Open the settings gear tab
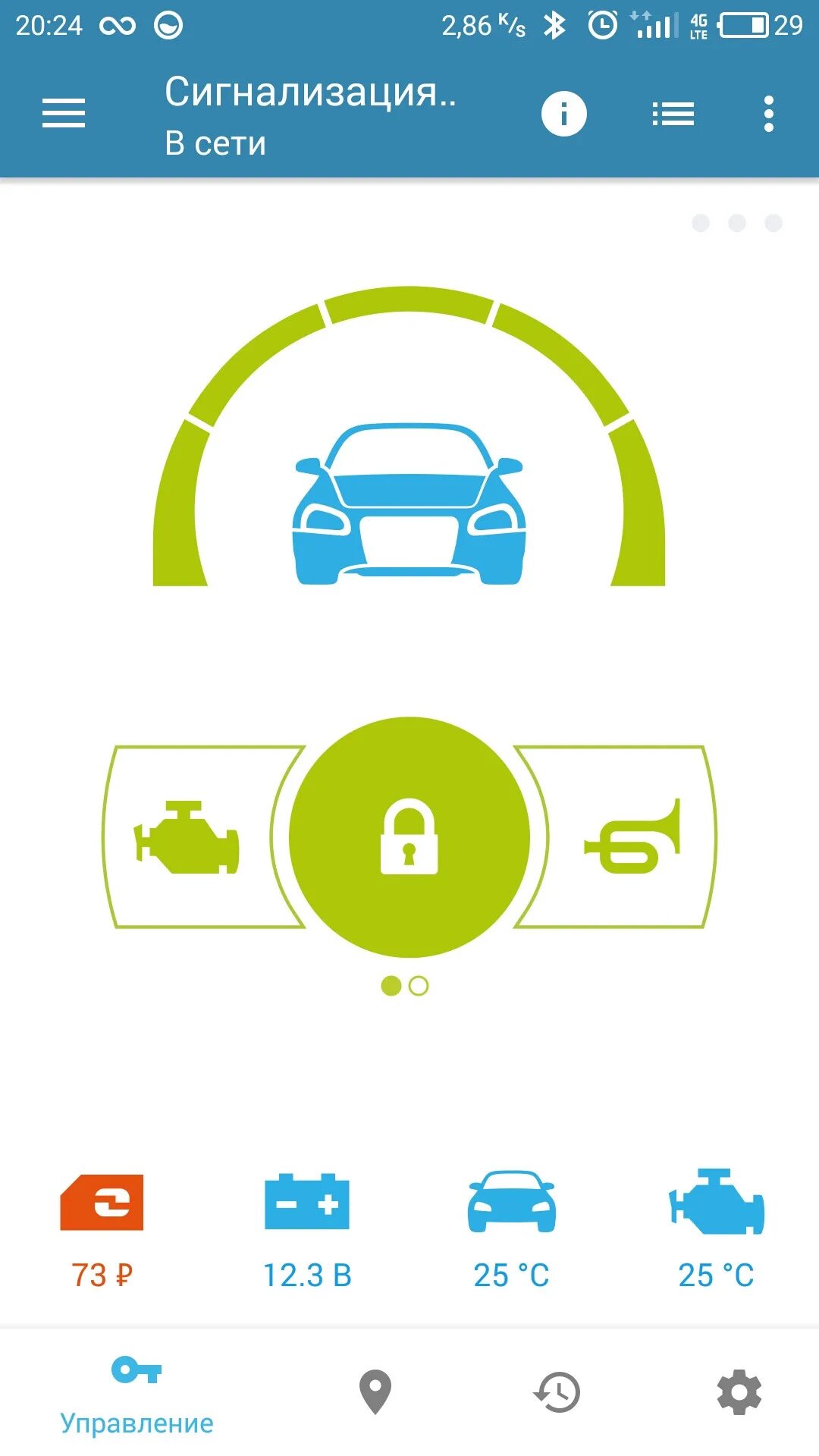The height and width of the screenshot is (1456, 819). (739, 1392)
